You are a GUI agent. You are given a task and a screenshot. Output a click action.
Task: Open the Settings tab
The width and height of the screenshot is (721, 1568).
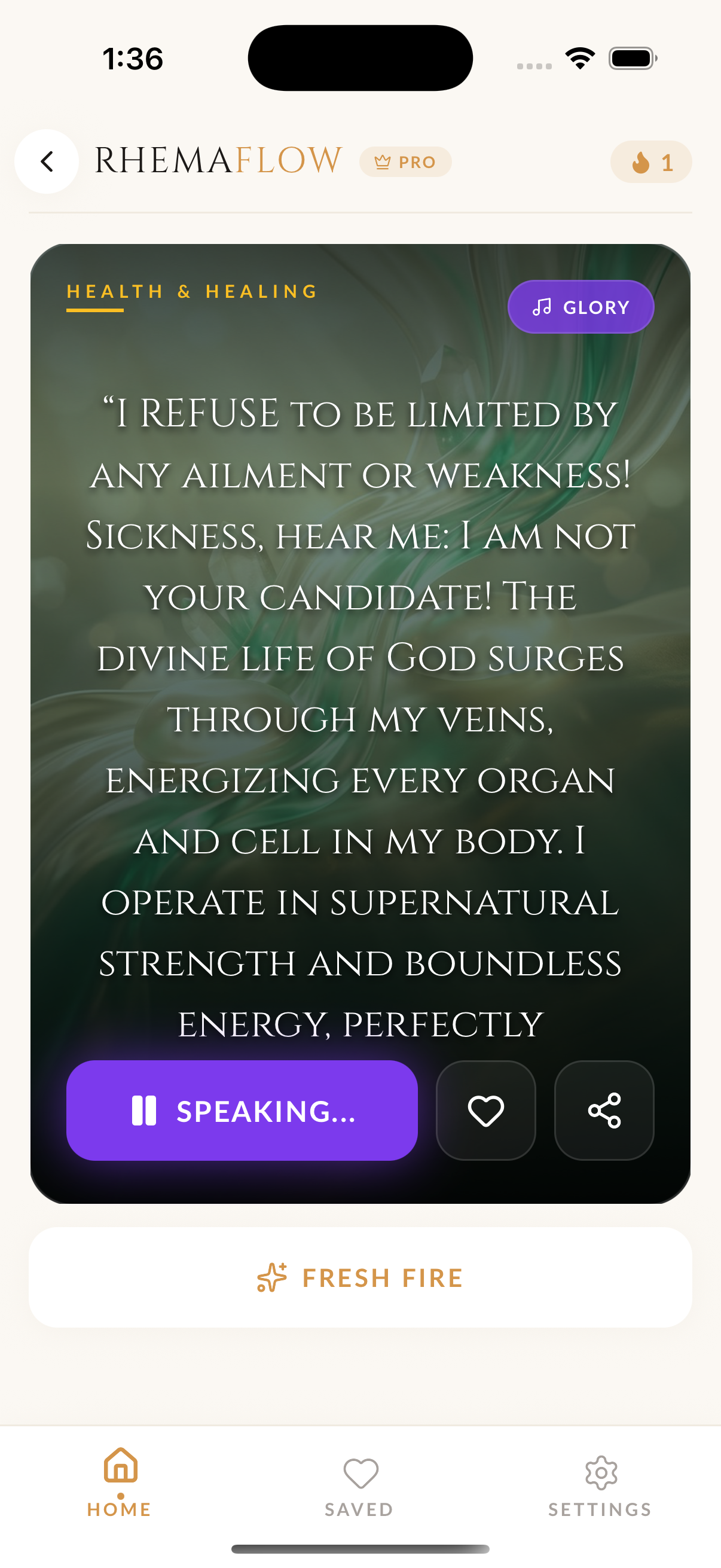coord(600,1483)
